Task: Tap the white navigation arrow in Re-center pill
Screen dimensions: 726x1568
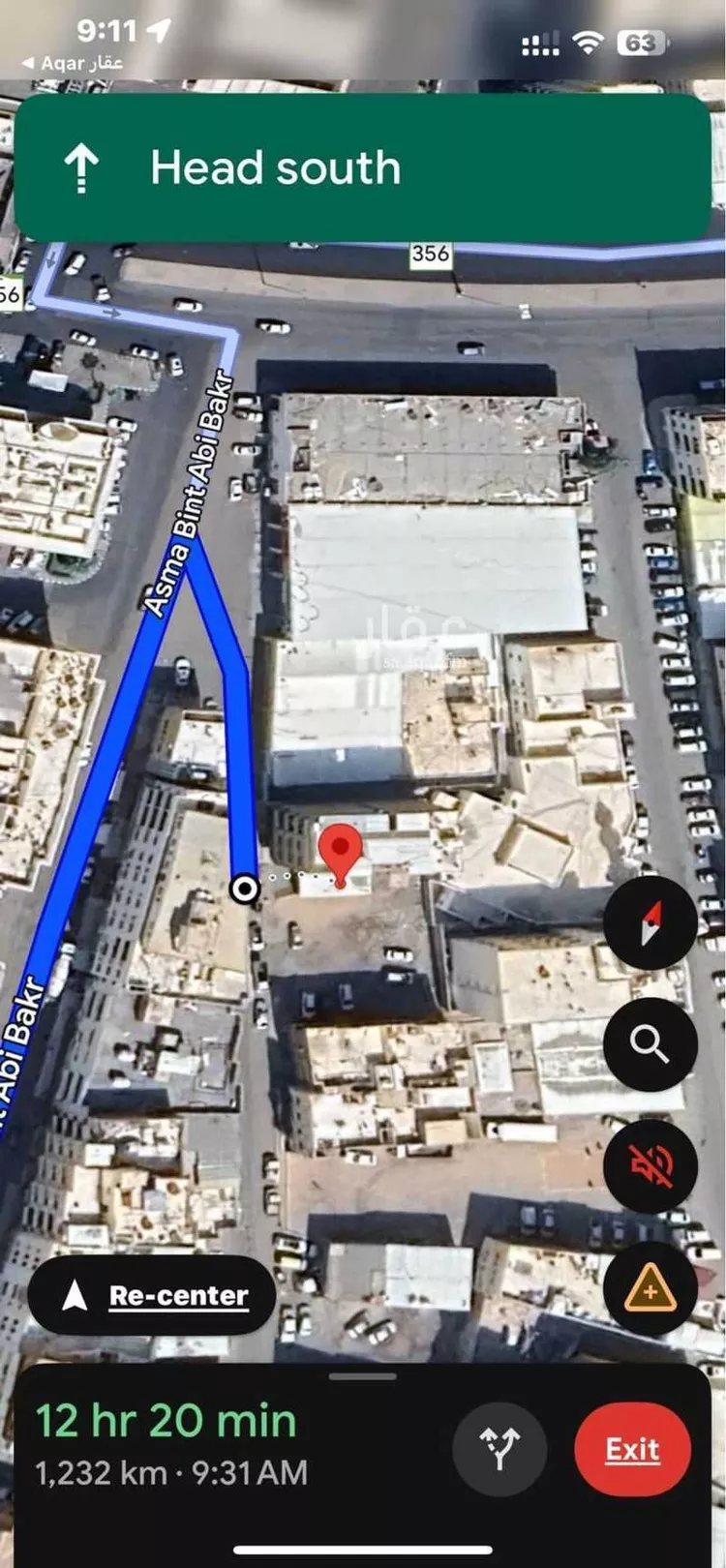Action: tap(74, 1294)
